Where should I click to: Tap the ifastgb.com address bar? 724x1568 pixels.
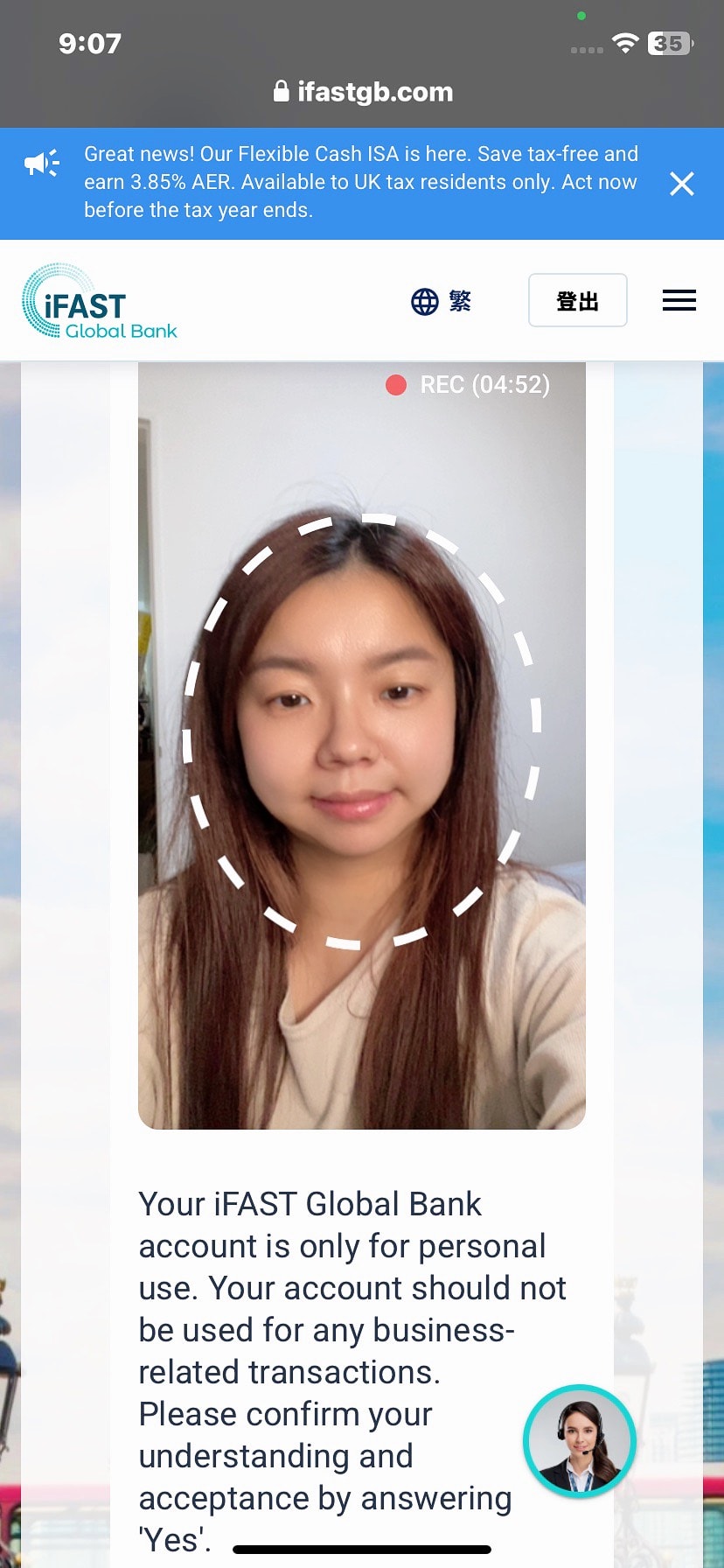[x=363, y=92]
